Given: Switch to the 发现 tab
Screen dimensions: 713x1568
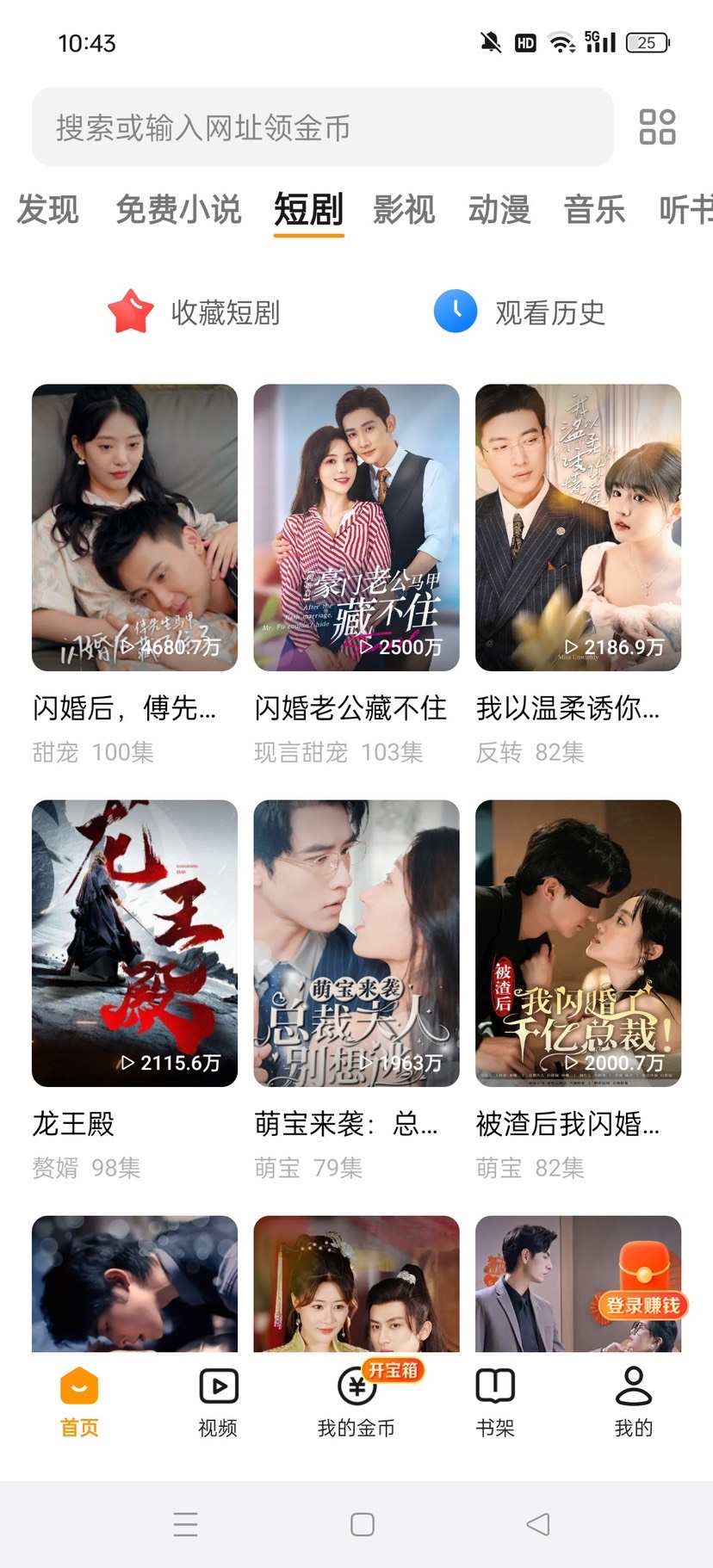Looking at the screenshot, I should pyautogui.click(x=48, y=210).
